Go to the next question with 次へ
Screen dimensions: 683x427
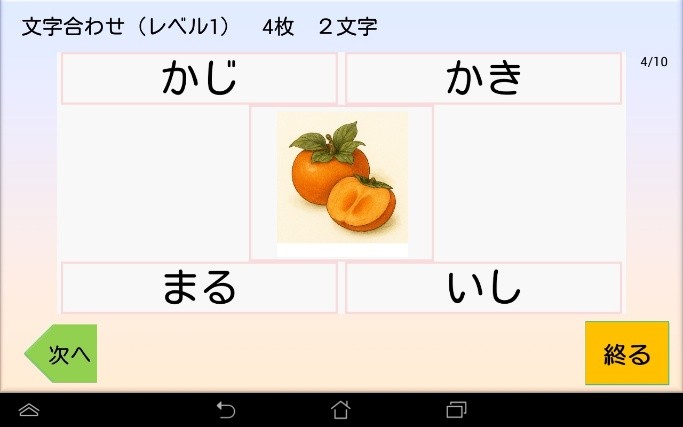(x=64, y=353)
